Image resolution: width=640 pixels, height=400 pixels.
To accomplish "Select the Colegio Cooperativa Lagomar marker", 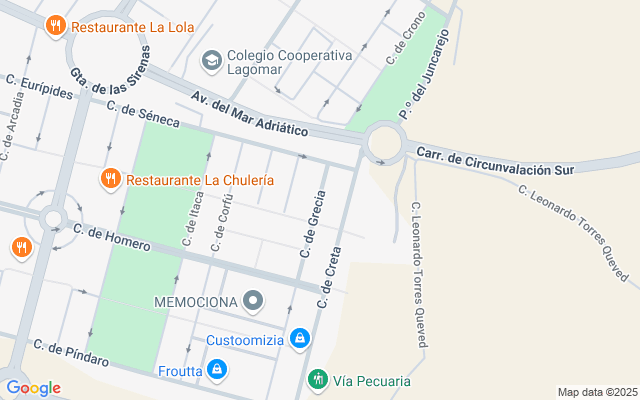I will pos(211,62).
